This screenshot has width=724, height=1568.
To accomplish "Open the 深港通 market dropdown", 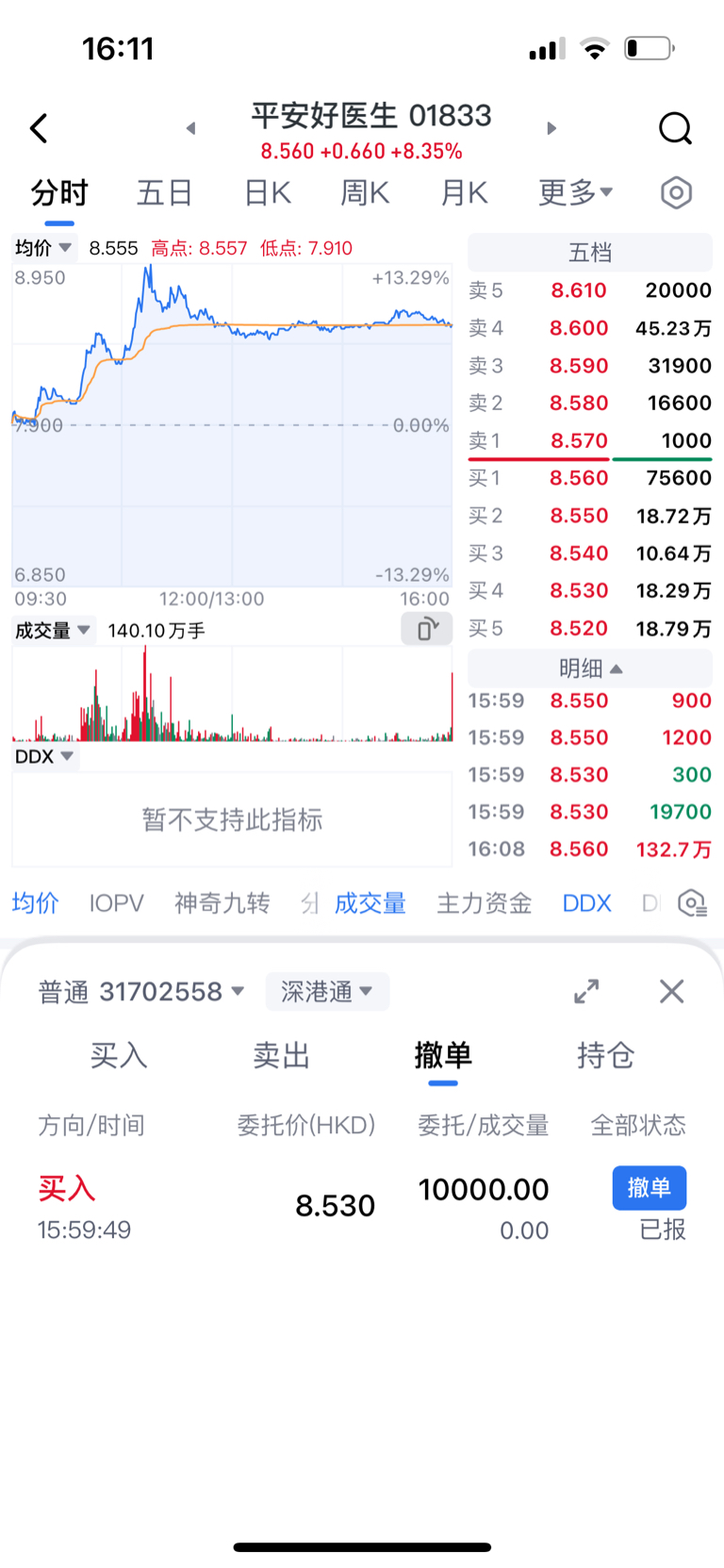I will pos(327,992).
